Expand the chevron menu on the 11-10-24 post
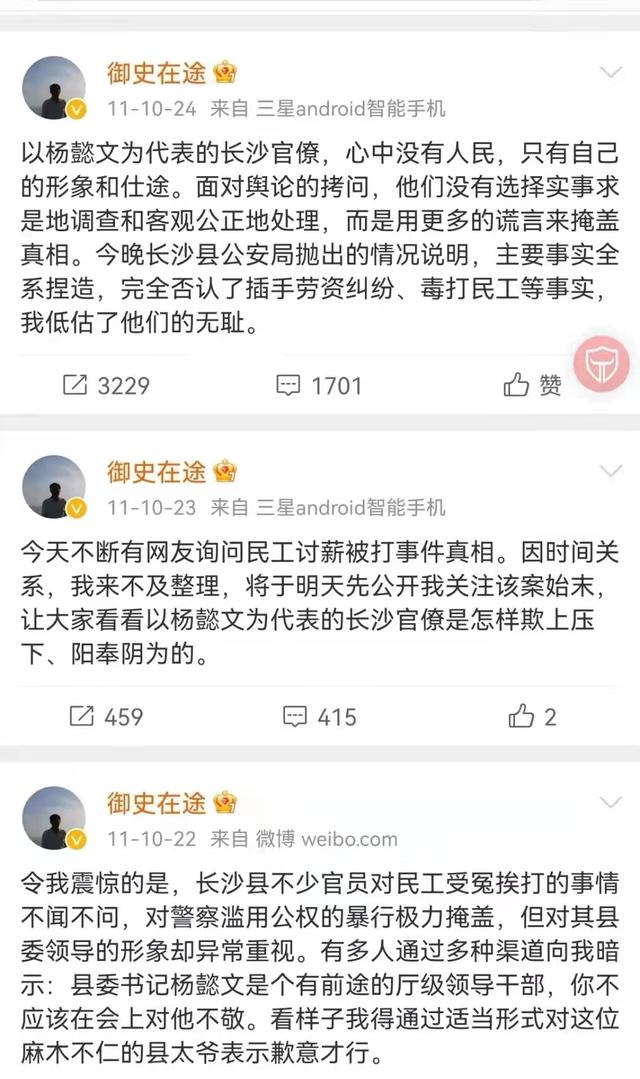The height and width of the screenshot is (1079, 640). (x=610, y=73)
